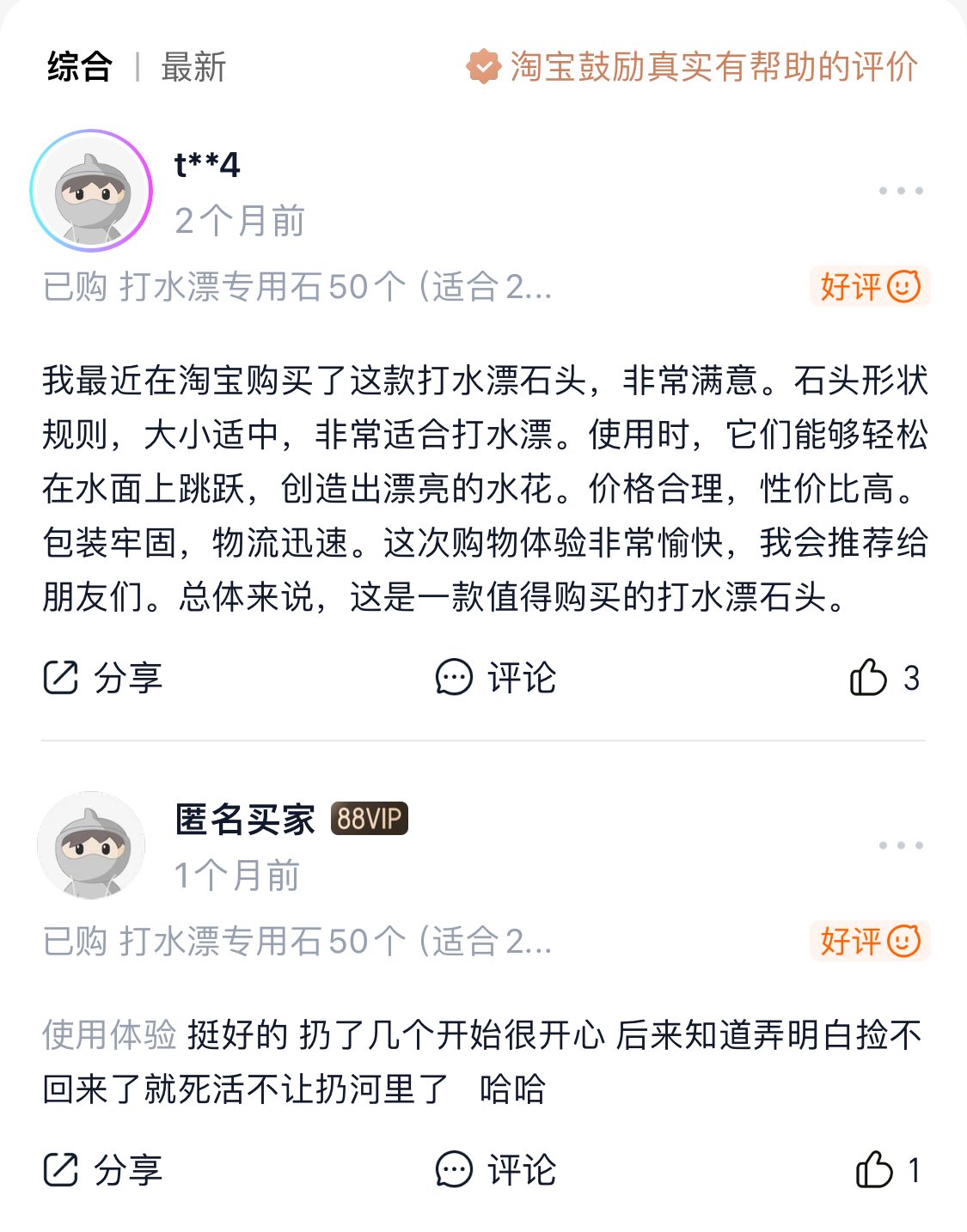Switch to the 最新 sorting tab
Image resolution: width=967 pixels, height=1232 pixels.
point(193,67)
